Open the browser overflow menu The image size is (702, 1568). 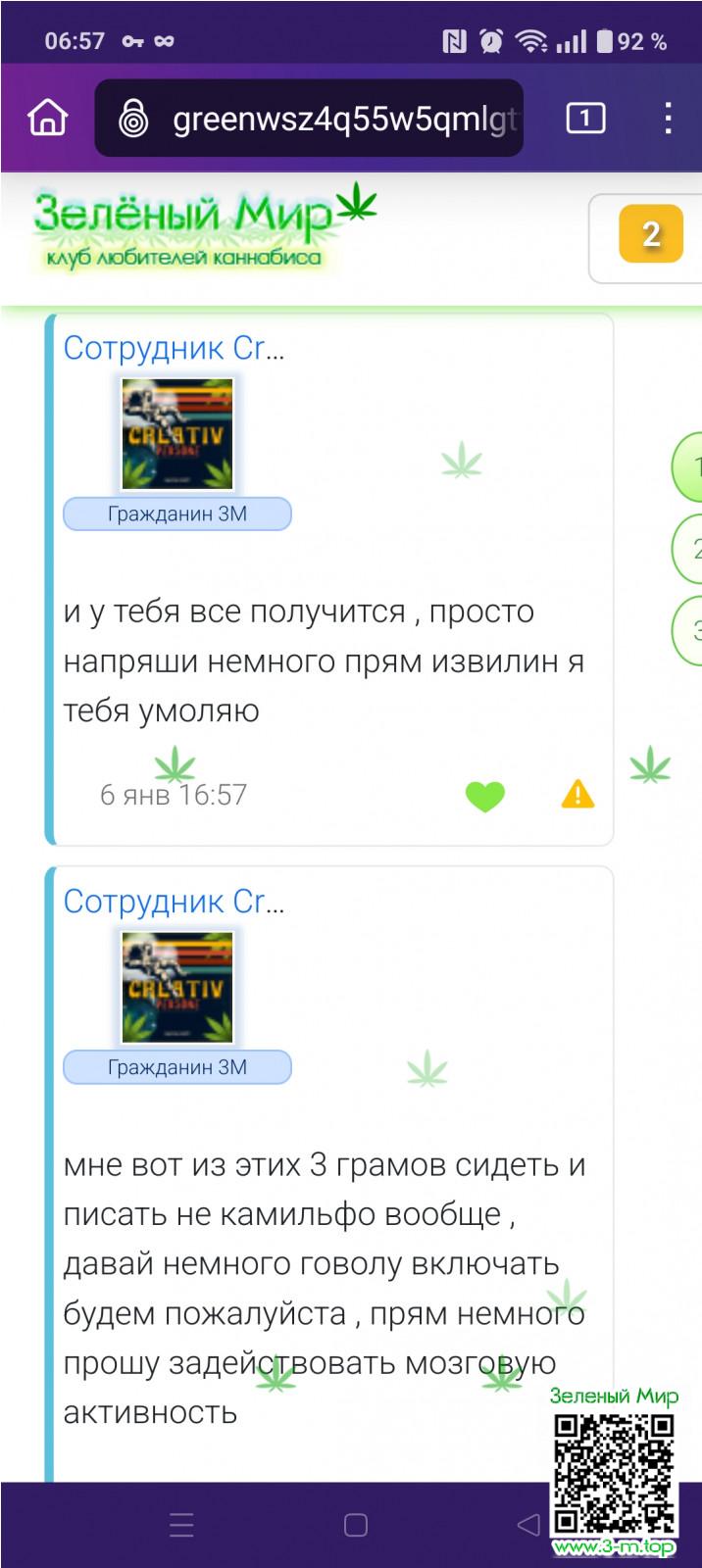pos(668,119)
